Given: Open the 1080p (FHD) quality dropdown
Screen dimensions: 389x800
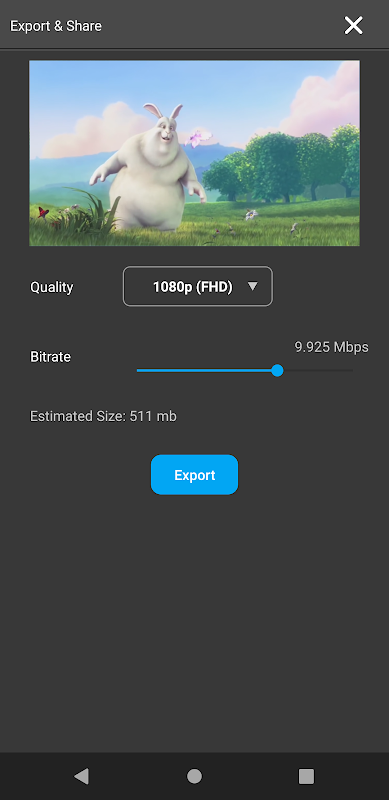Looking at the screenshot, I should click(x=198, y=286).
